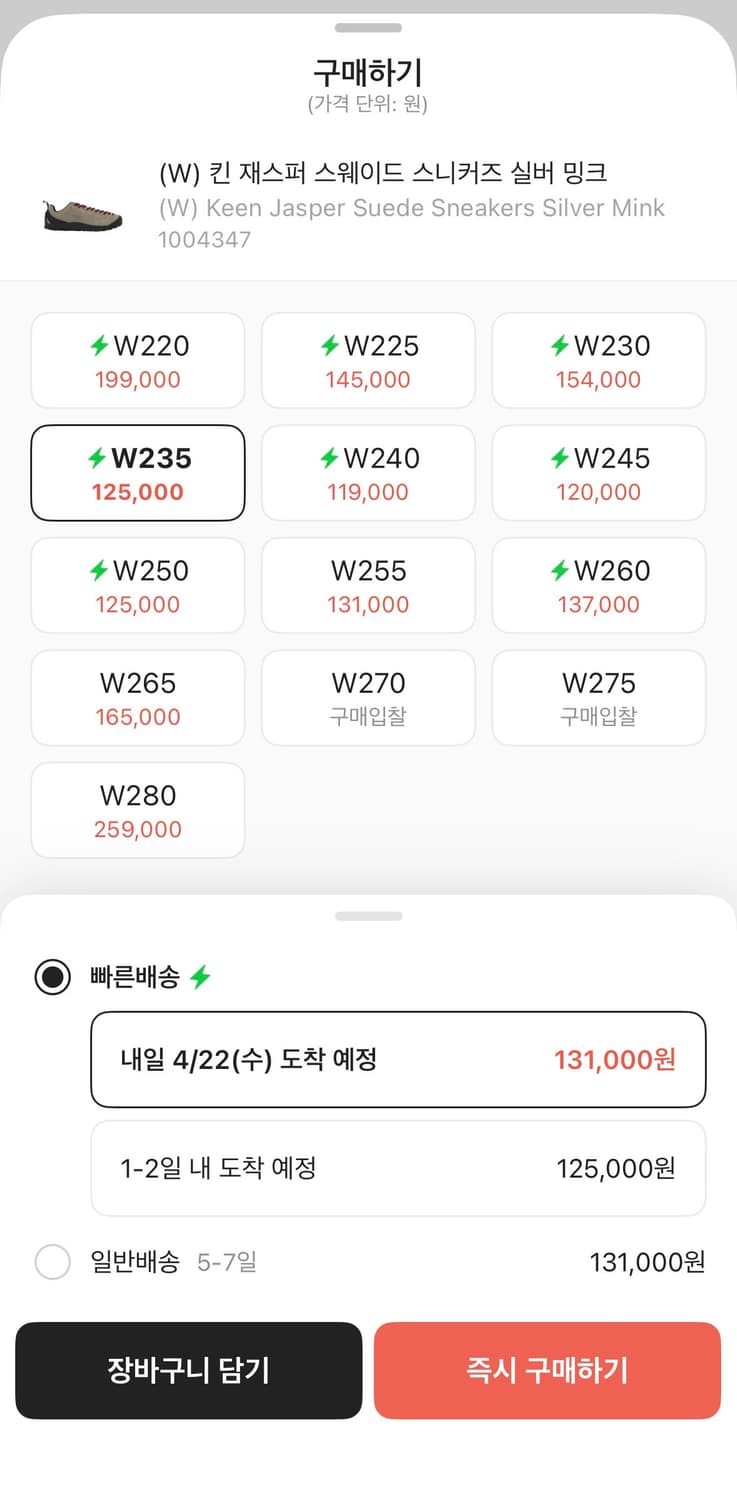Viewport: 737px width, 1500px height.
Task: Select the W270 구매입찰 option
Action: pyautogui.click(x=368, y=698)
